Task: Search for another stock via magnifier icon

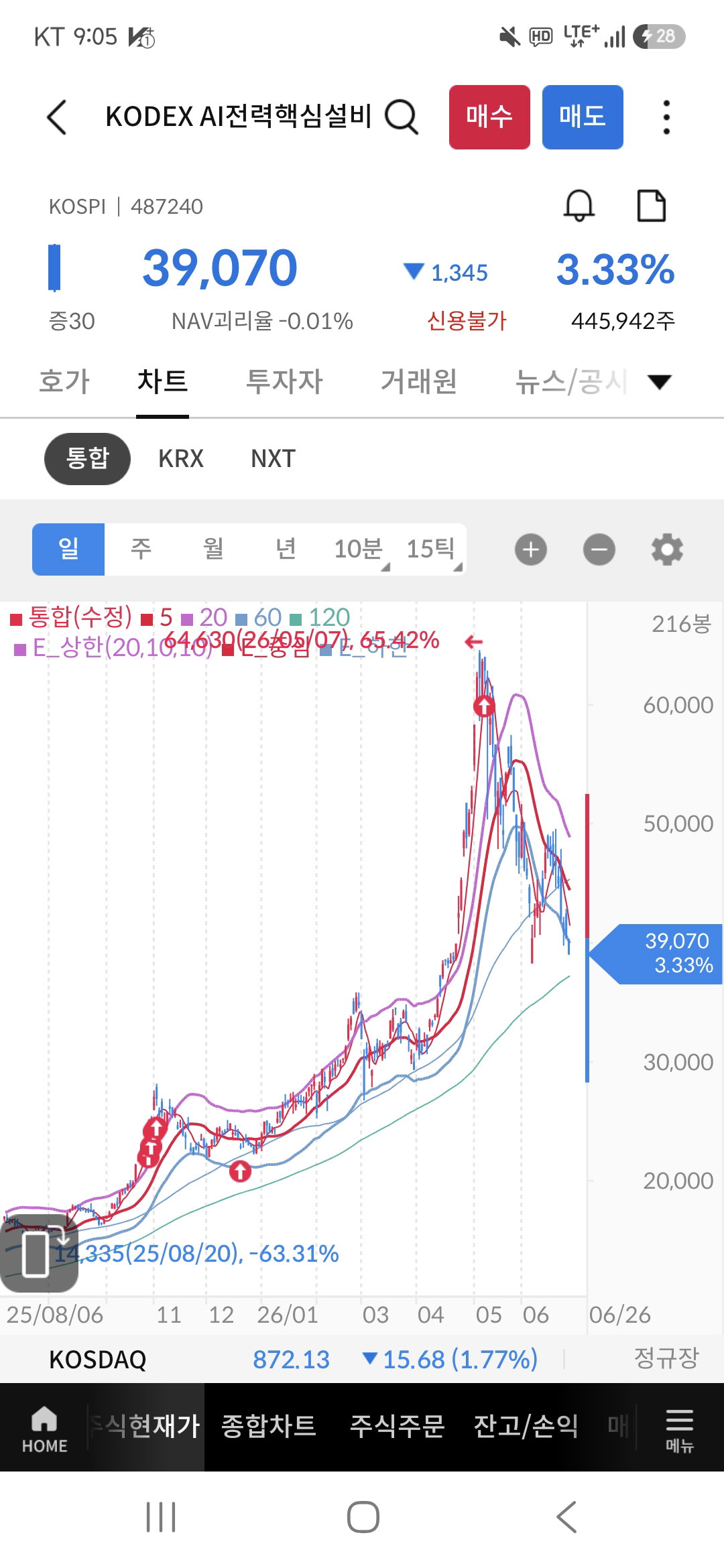Action: pos(402,117)
